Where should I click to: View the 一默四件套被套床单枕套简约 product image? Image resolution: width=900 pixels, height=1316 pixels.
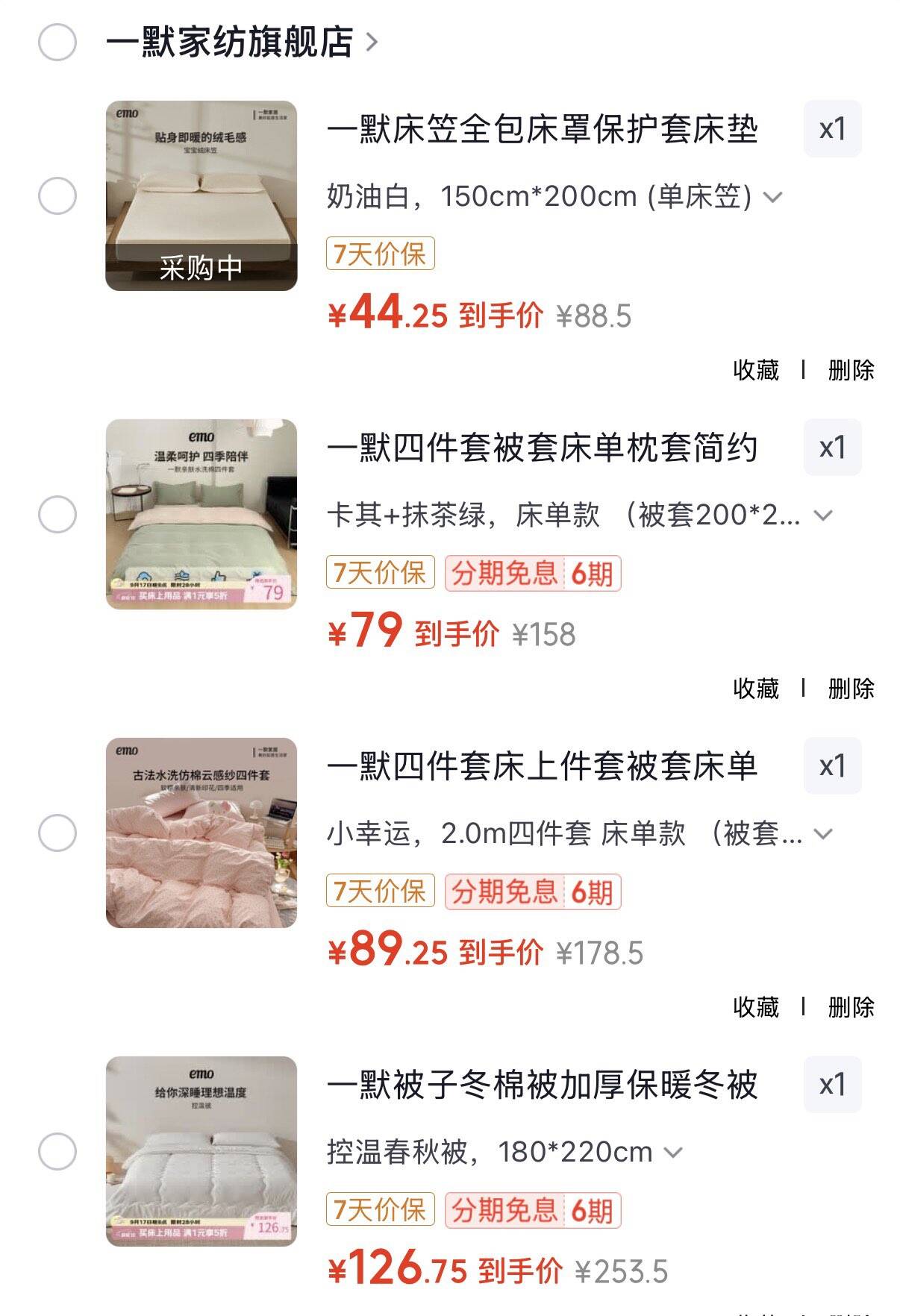201,514
